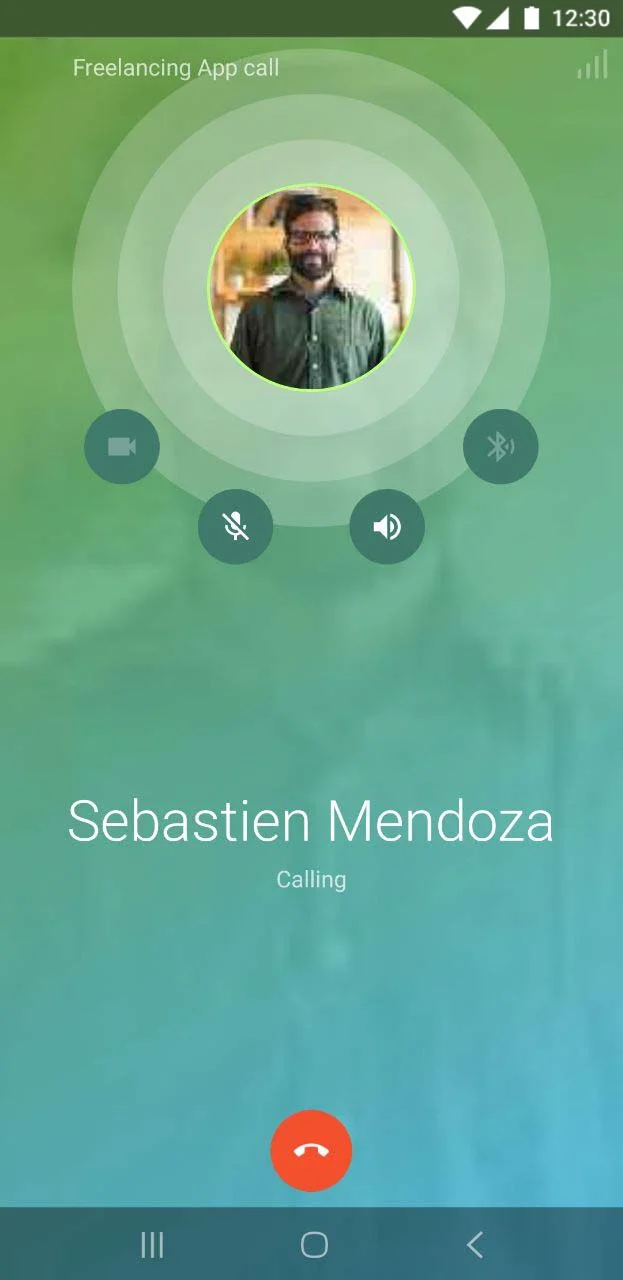Open the recent apps view
Viewport: 623px width, 1280px height.
152,1244
